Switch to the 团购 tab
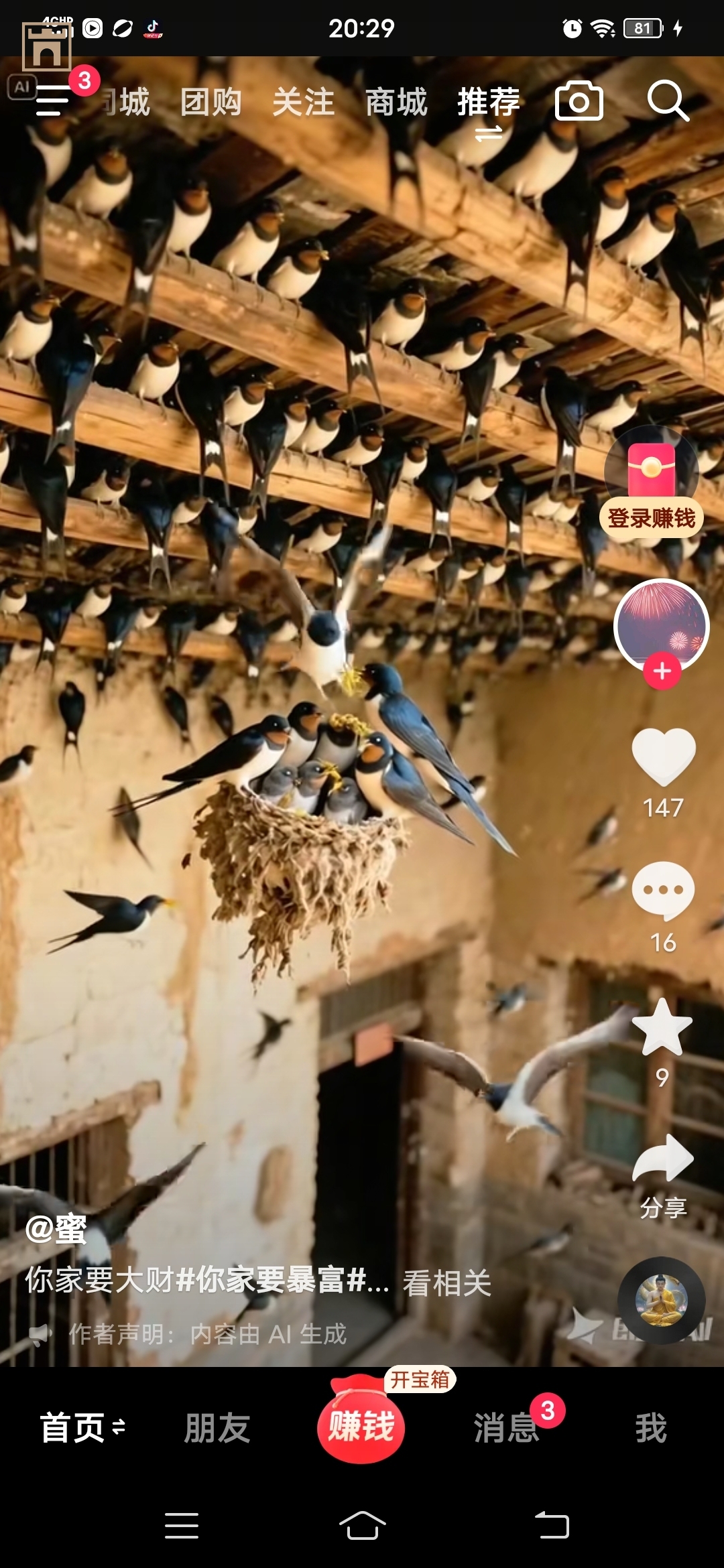 click(210, 102)
